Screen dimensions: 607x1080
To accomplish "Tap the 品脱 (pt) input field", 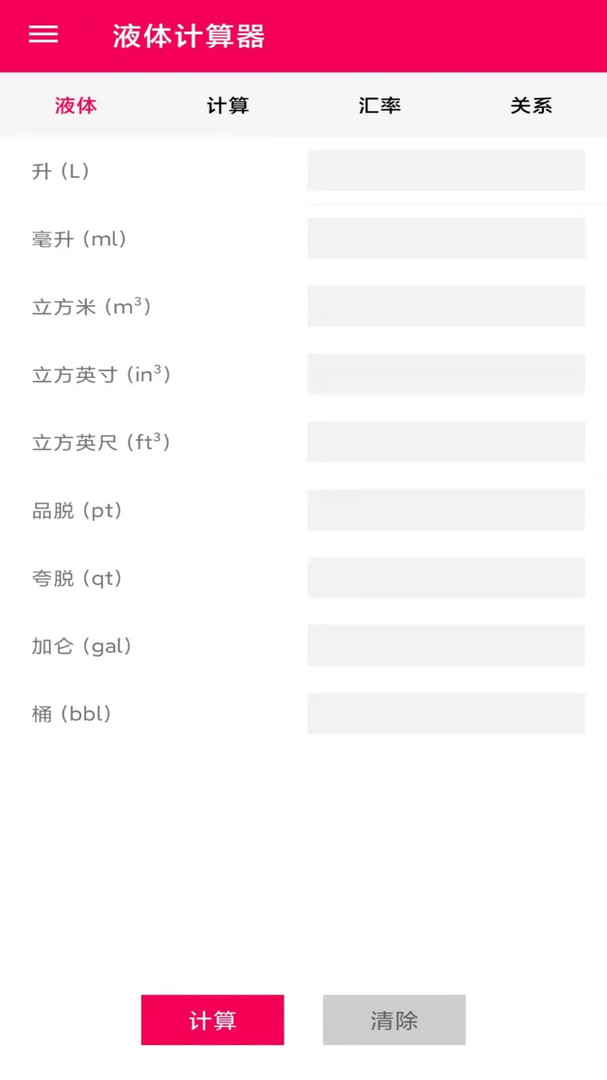I will point(446,510).
